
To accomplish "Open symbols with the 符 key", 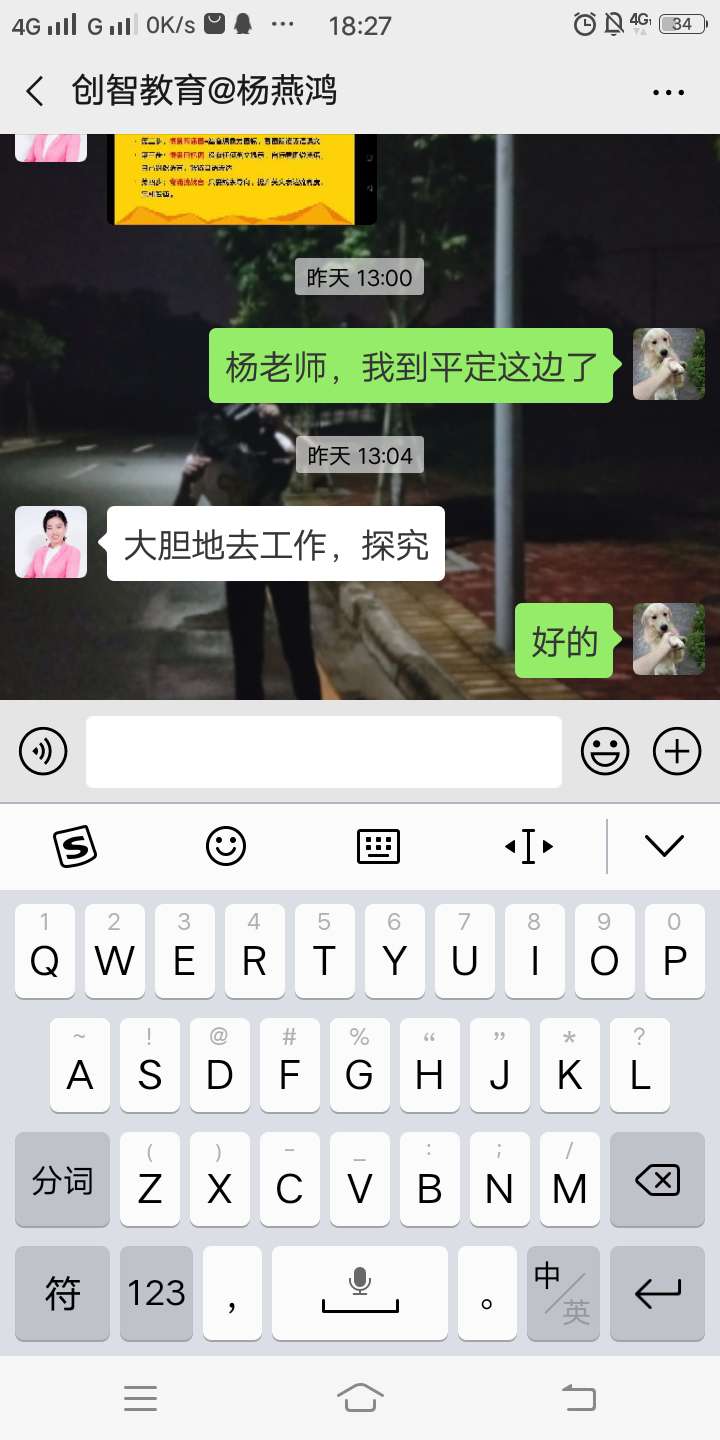I will pos(62,1293).
